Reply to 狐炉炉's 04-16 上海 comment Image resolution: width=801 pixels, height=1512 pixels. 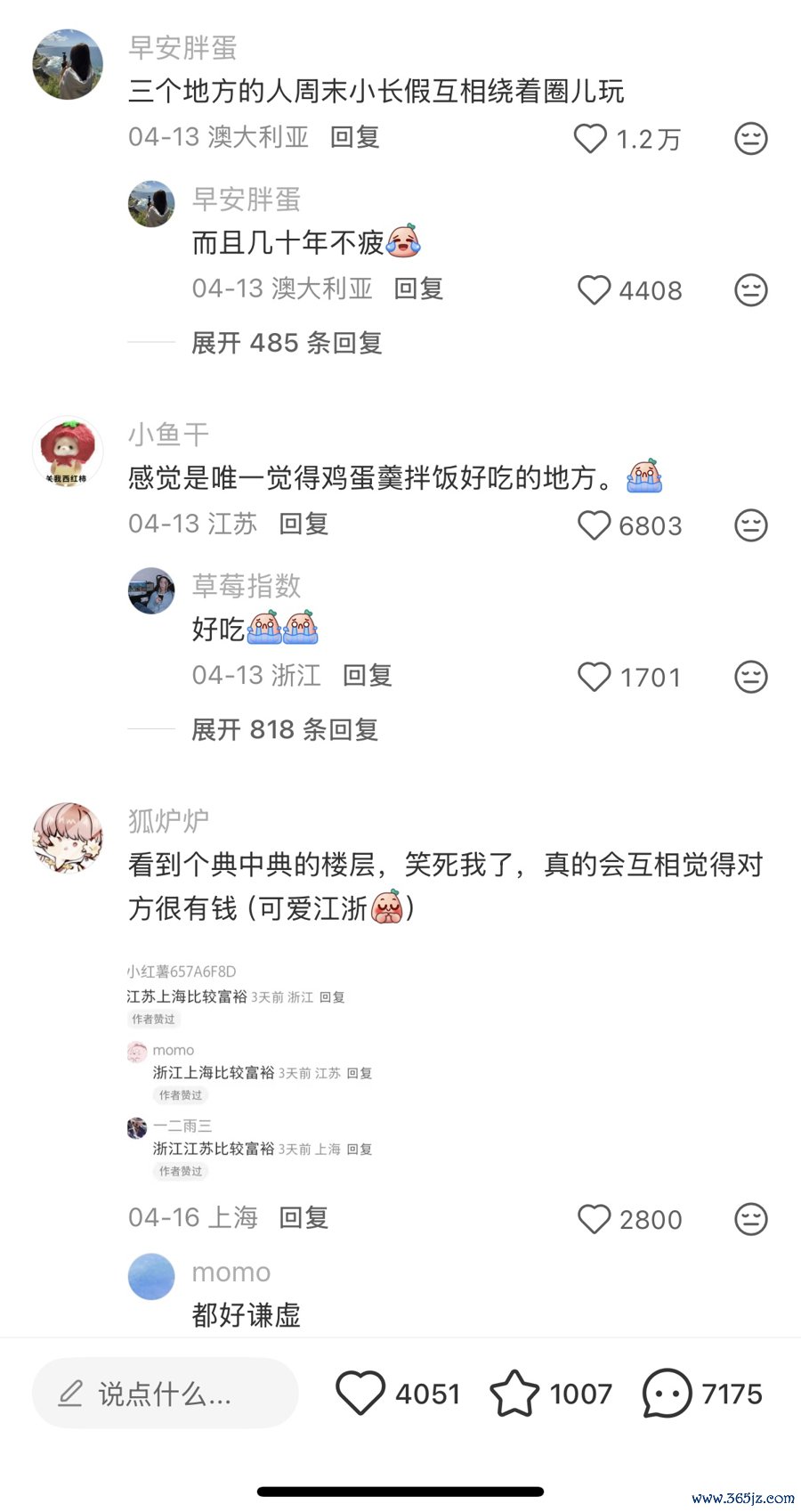[303, 1217]
